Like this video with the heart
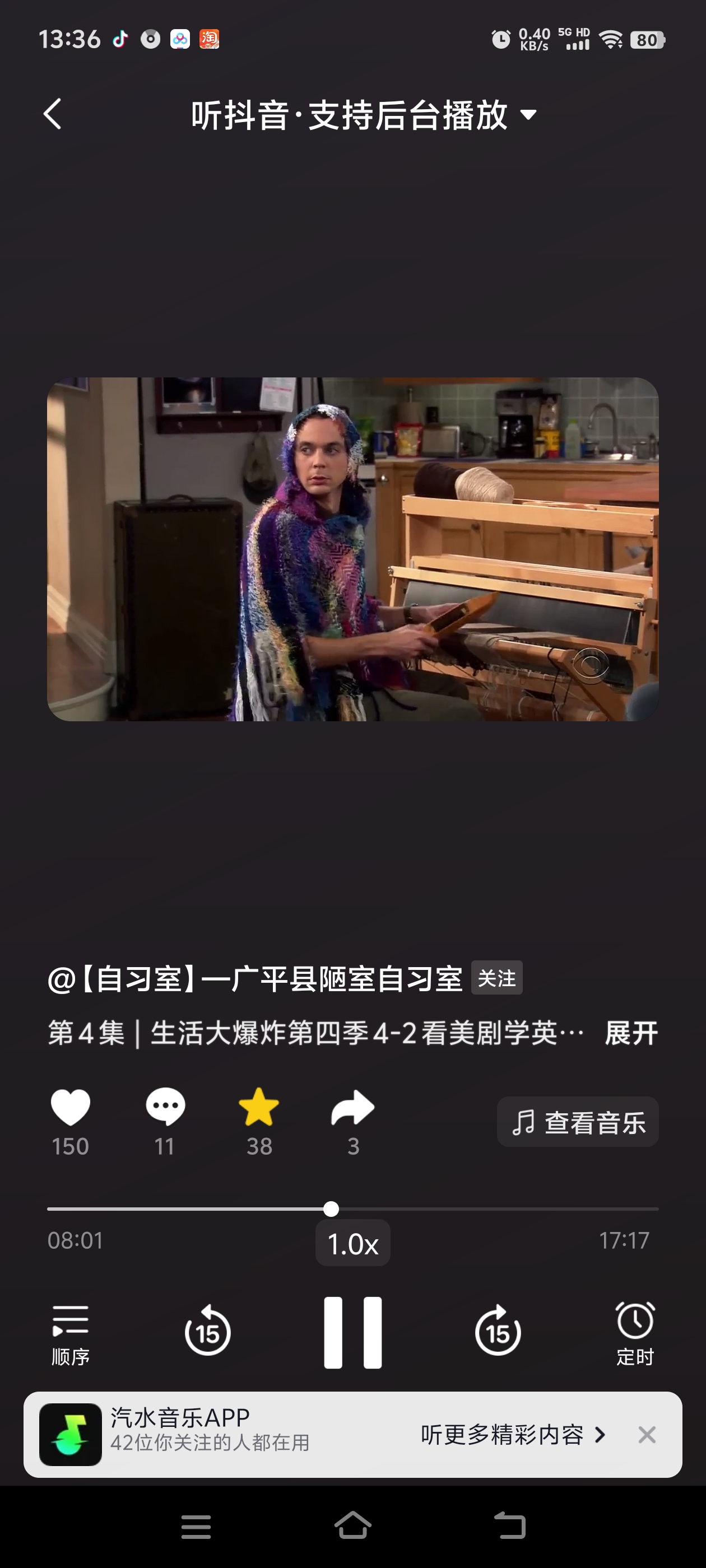 (x=71, y=1108)
